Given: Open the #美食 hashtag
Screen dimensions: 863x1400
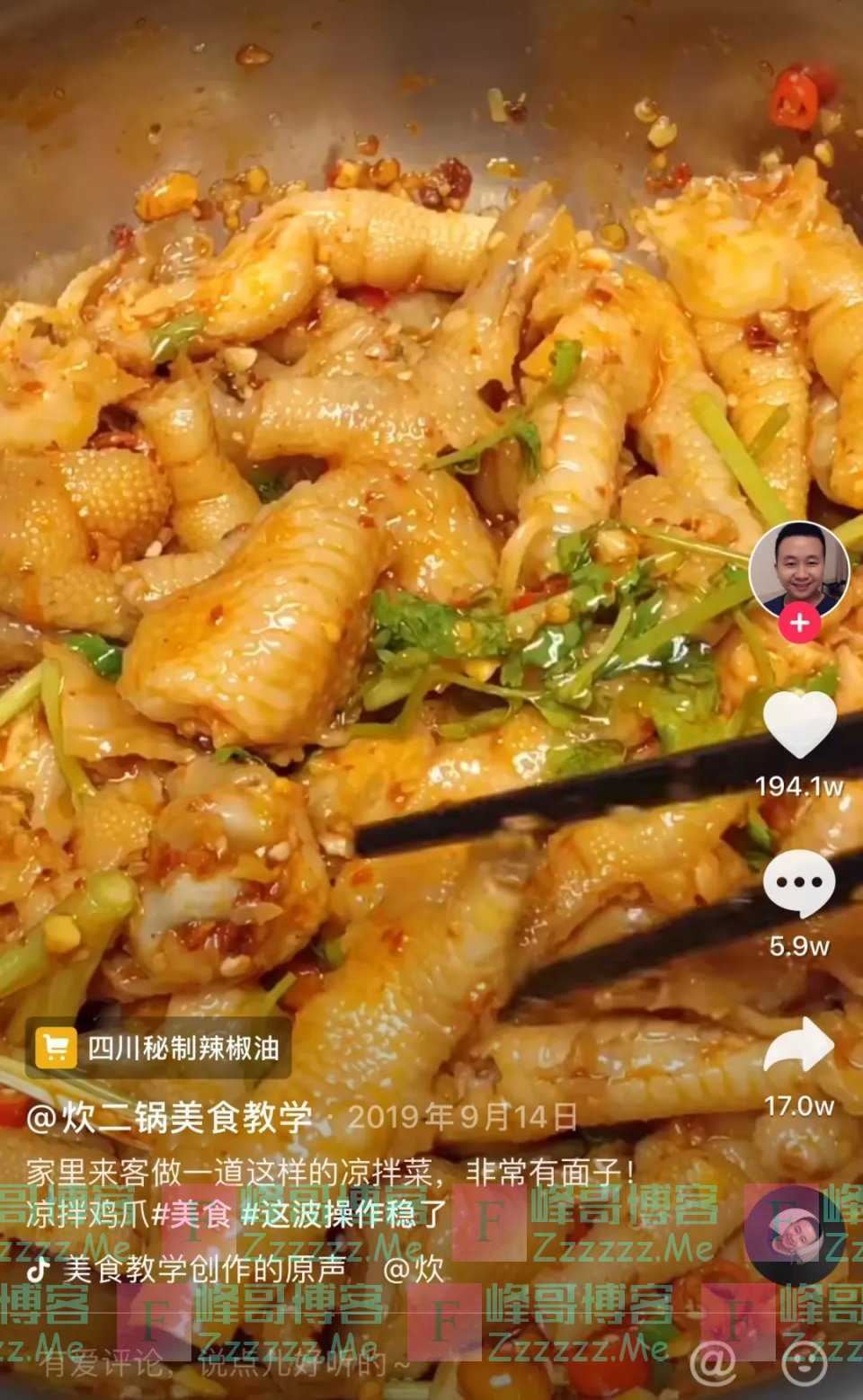Looking at the screenshot, I should click(191, 1214).
